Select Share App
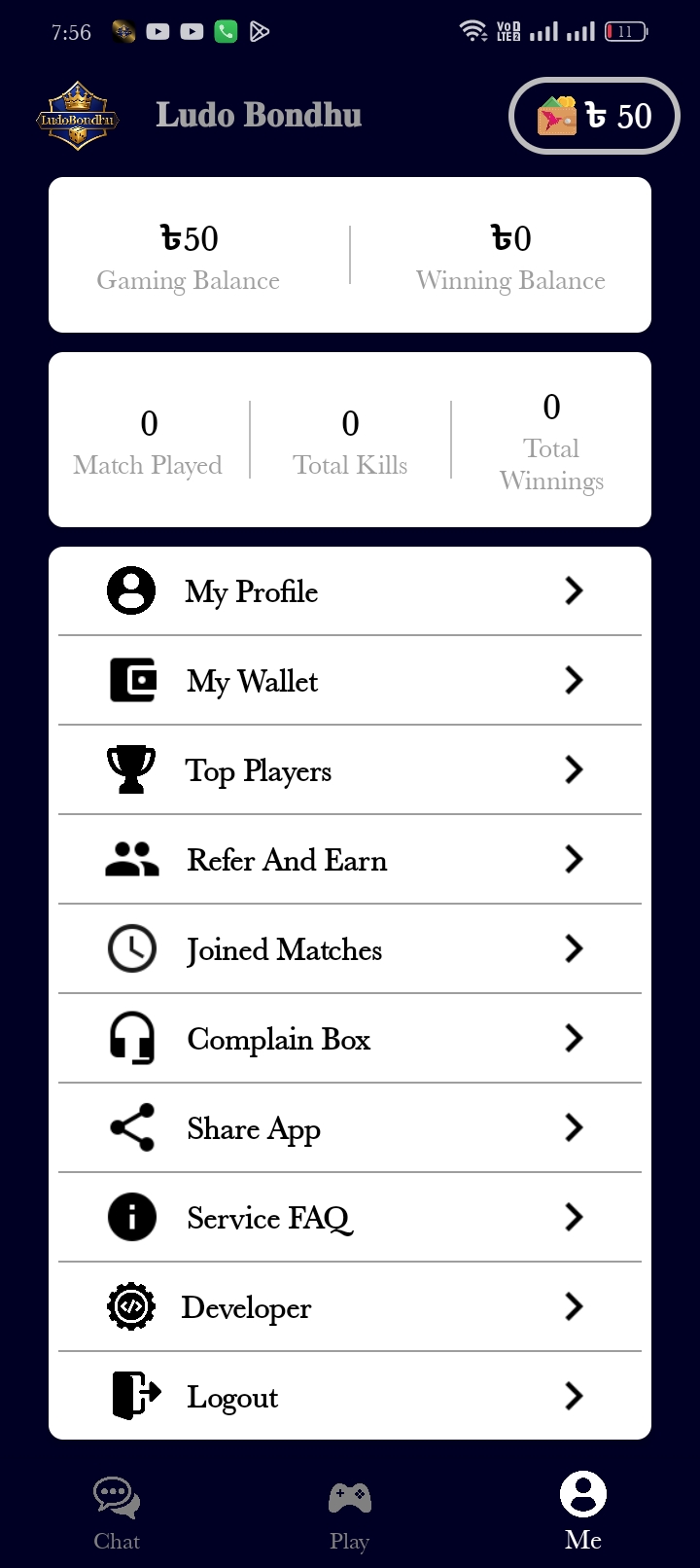Image resolution: width=700 pixels, height=1568 pixels. 350,1128
